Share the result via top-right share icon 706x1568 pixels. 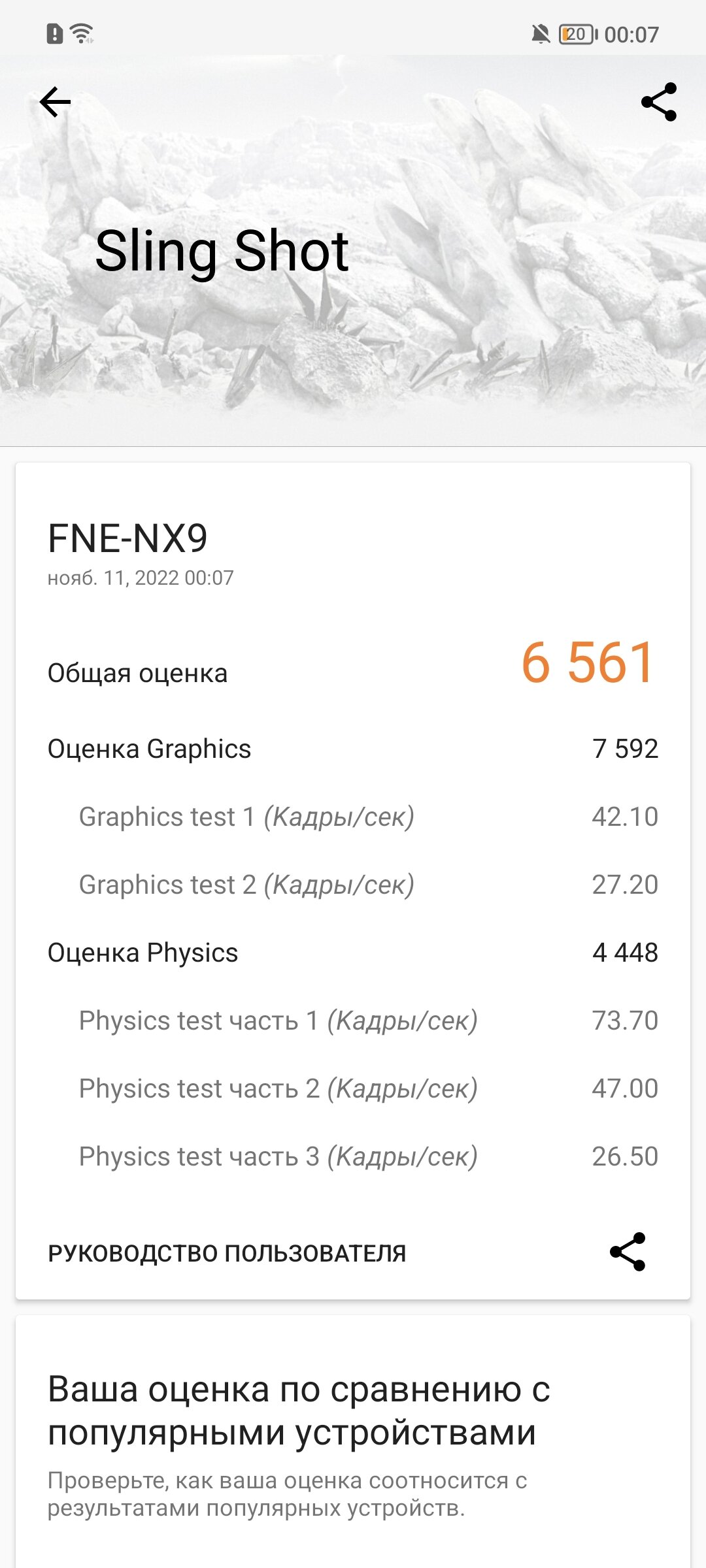[658, 102]
